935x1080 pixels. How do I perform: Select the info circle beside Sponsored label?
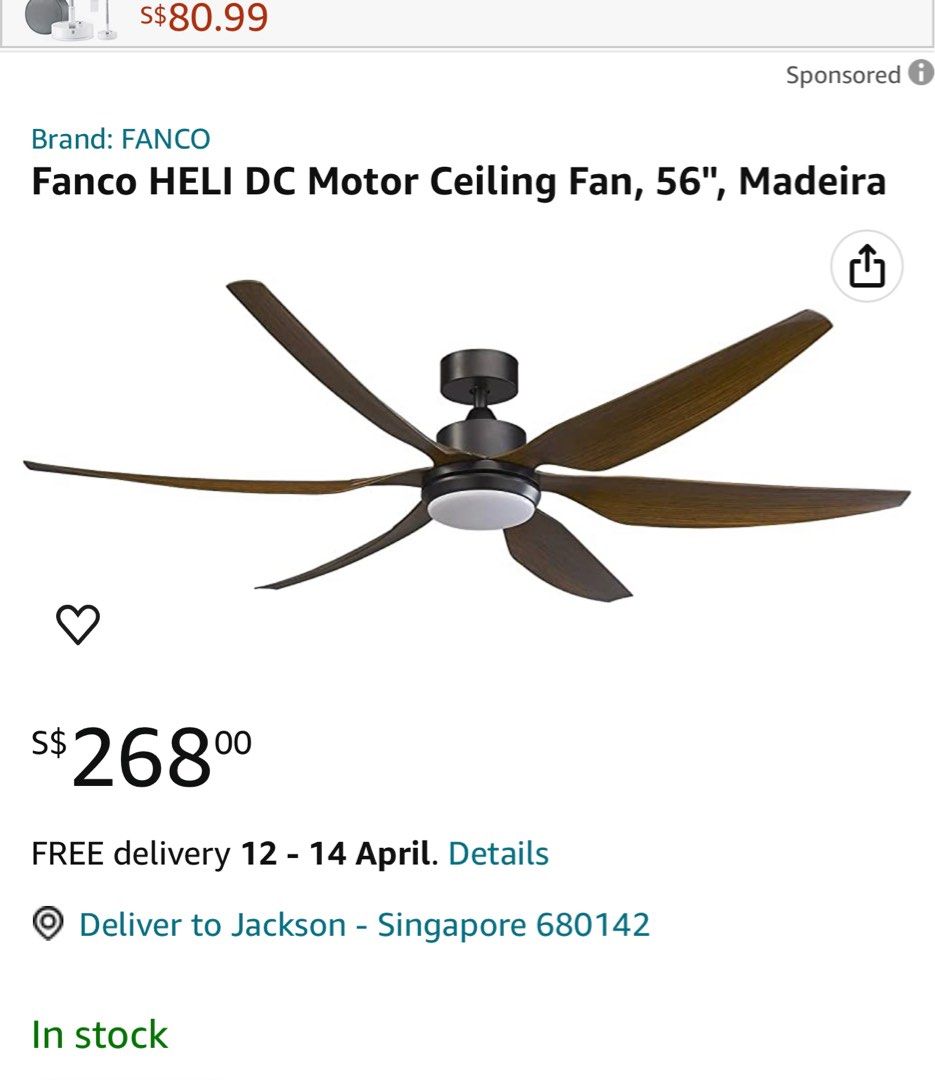(x=920, y=74)
